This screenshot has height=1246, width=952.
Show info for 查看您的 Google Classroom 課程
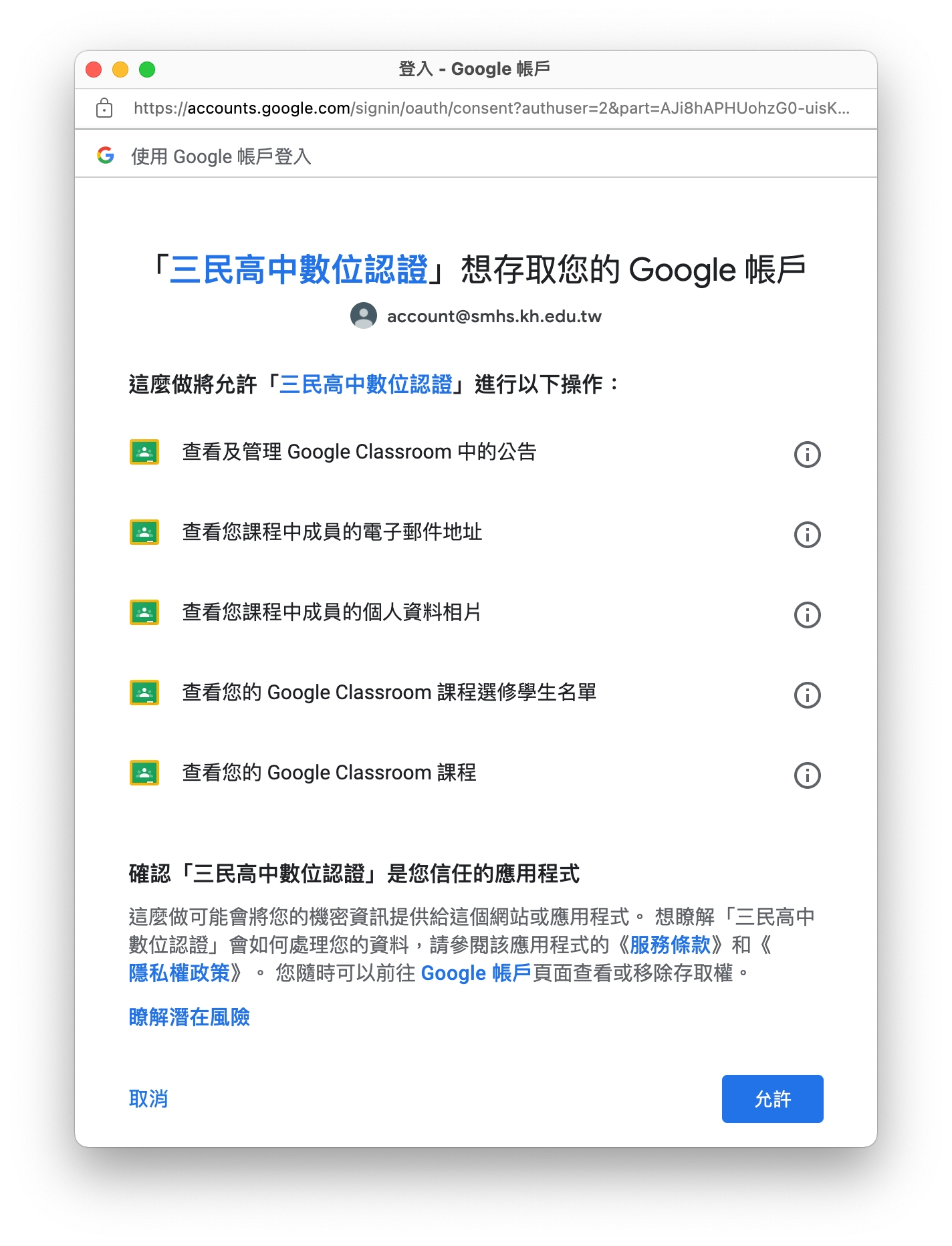click(807, 775)
